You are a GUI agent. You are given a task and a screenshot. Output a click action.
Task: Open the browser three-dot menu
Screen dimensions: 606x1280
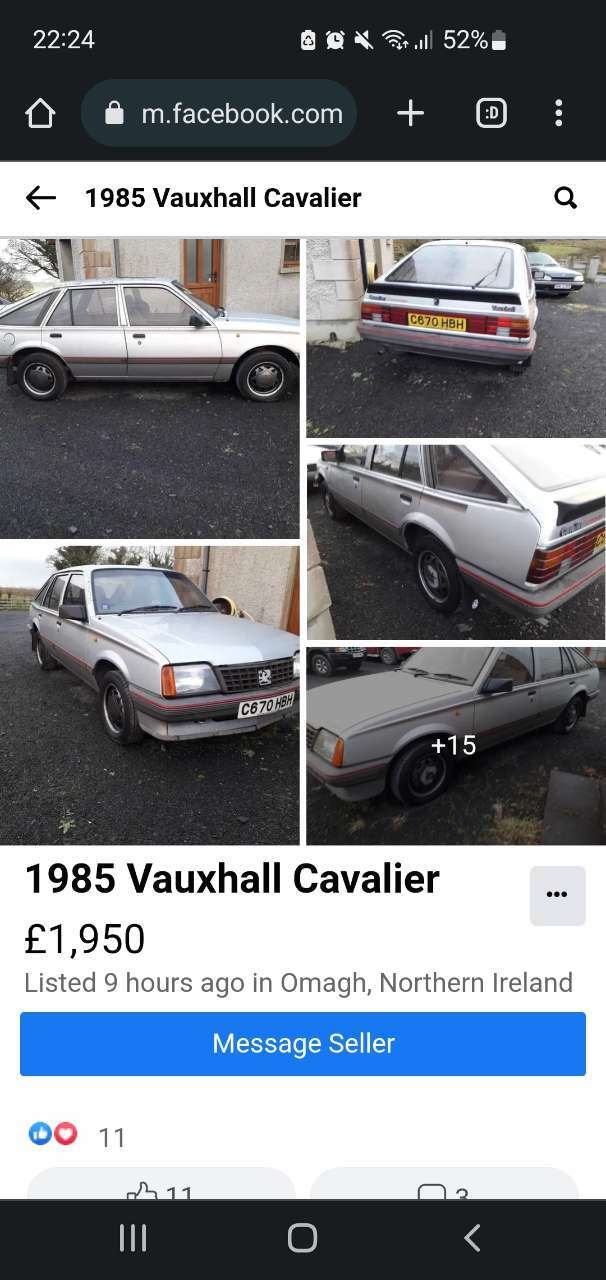coord(559,114)
